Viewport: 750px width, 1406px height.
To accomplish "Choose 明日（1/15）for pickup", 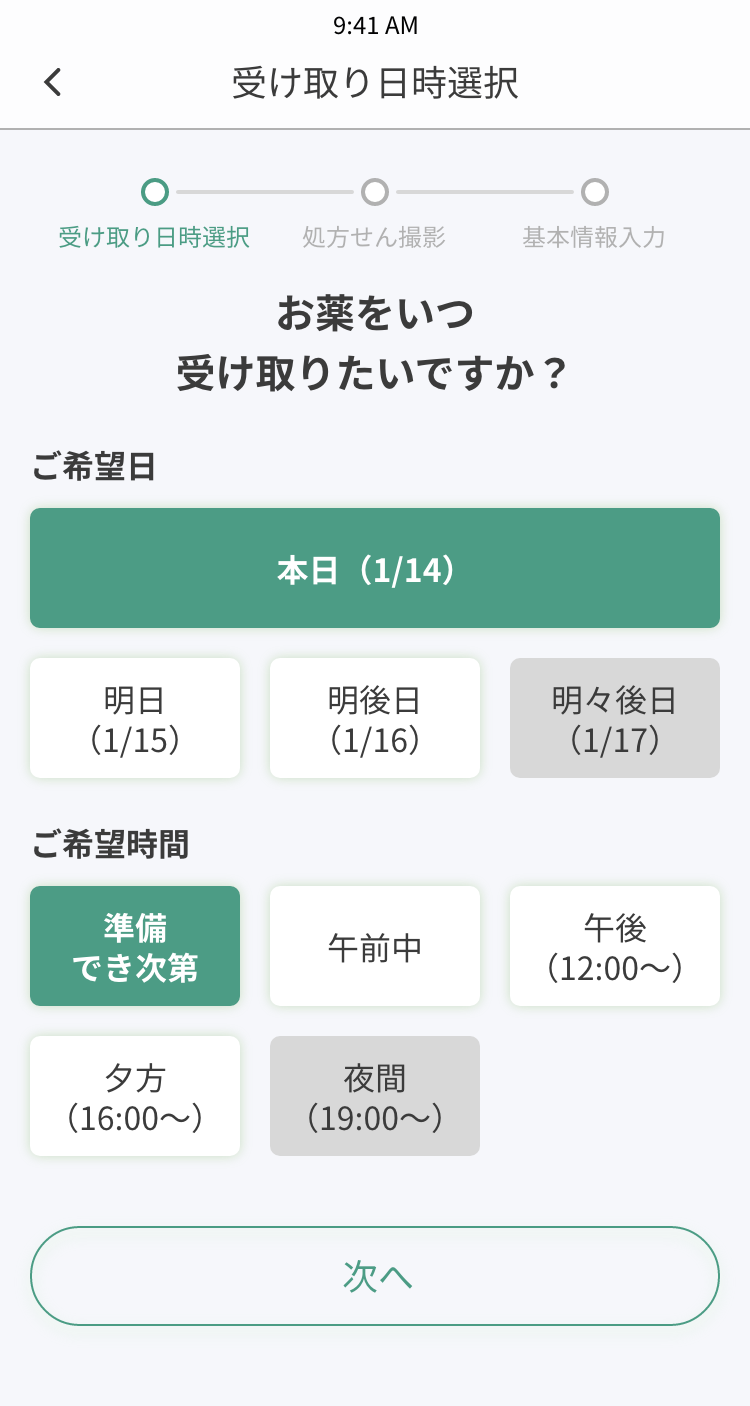I will coord(135,718).
